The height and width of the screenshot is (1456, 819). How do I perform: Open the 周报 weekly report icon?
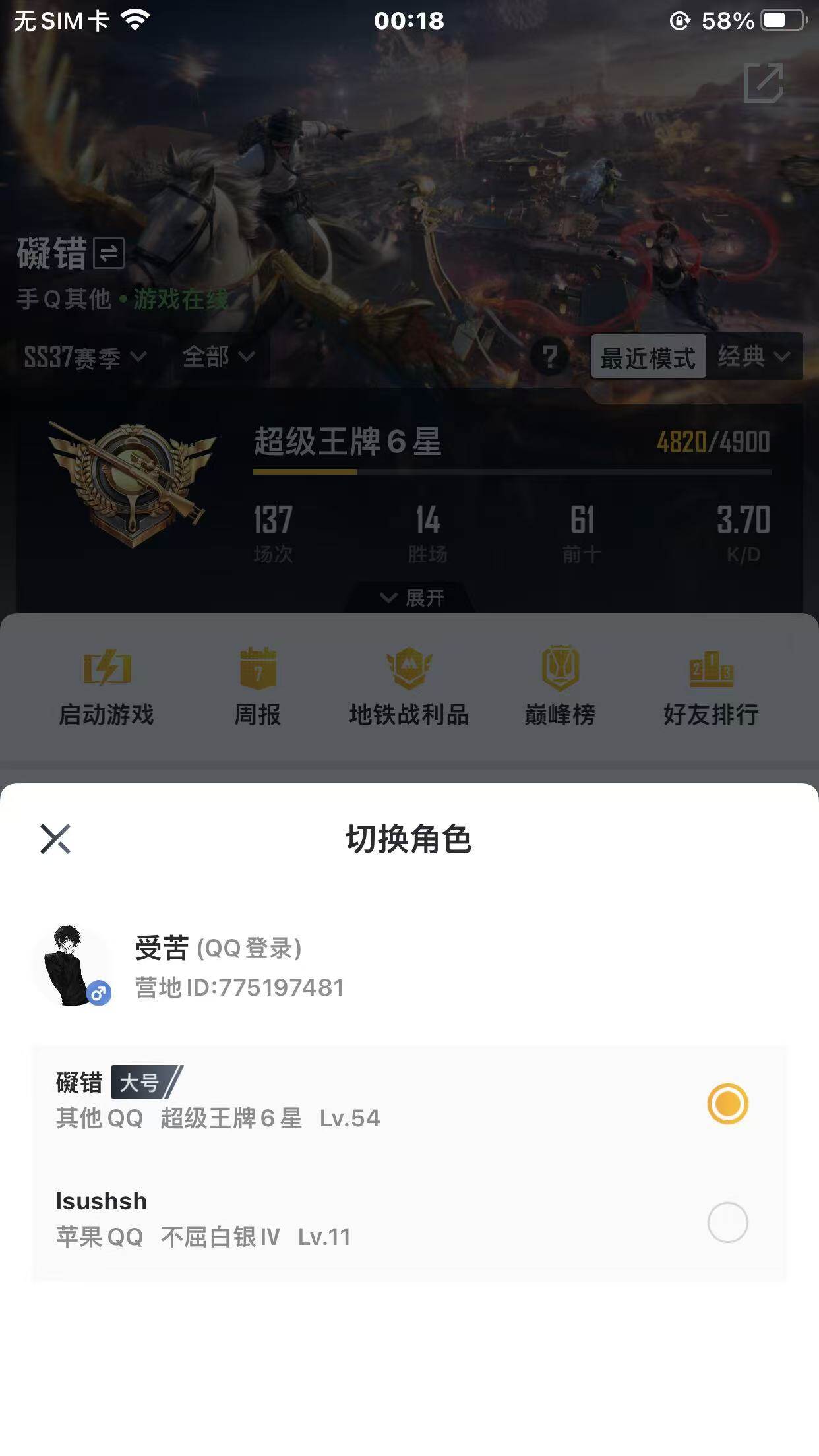tap(257, 686)
